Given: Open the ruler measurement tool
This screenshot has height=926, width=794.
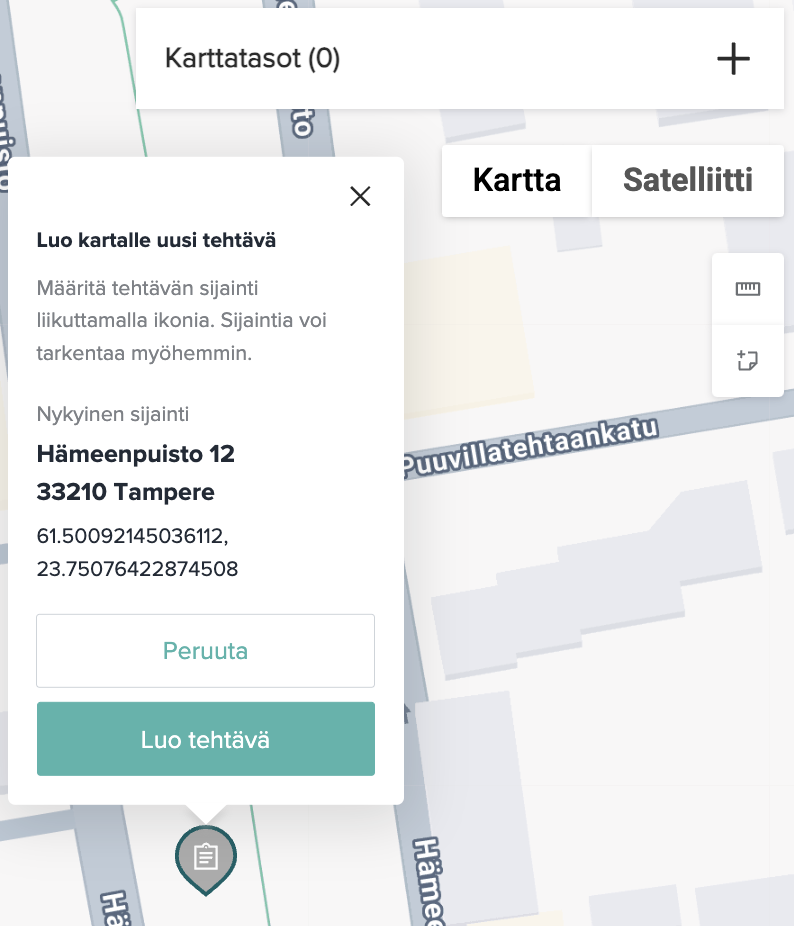Looking at the screenshot, I should point(748,289).
